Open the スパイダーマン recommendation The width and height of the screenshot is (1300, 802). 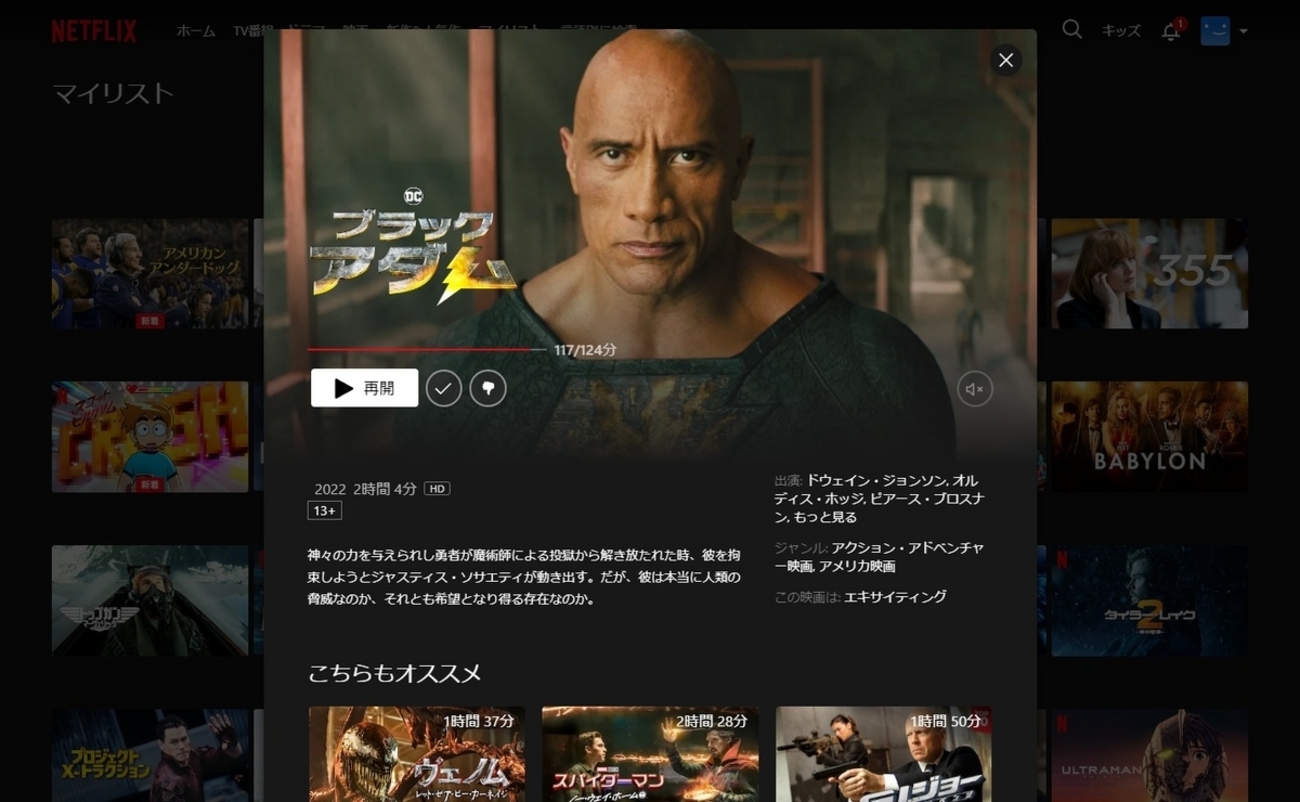click(x=650, y=754)
